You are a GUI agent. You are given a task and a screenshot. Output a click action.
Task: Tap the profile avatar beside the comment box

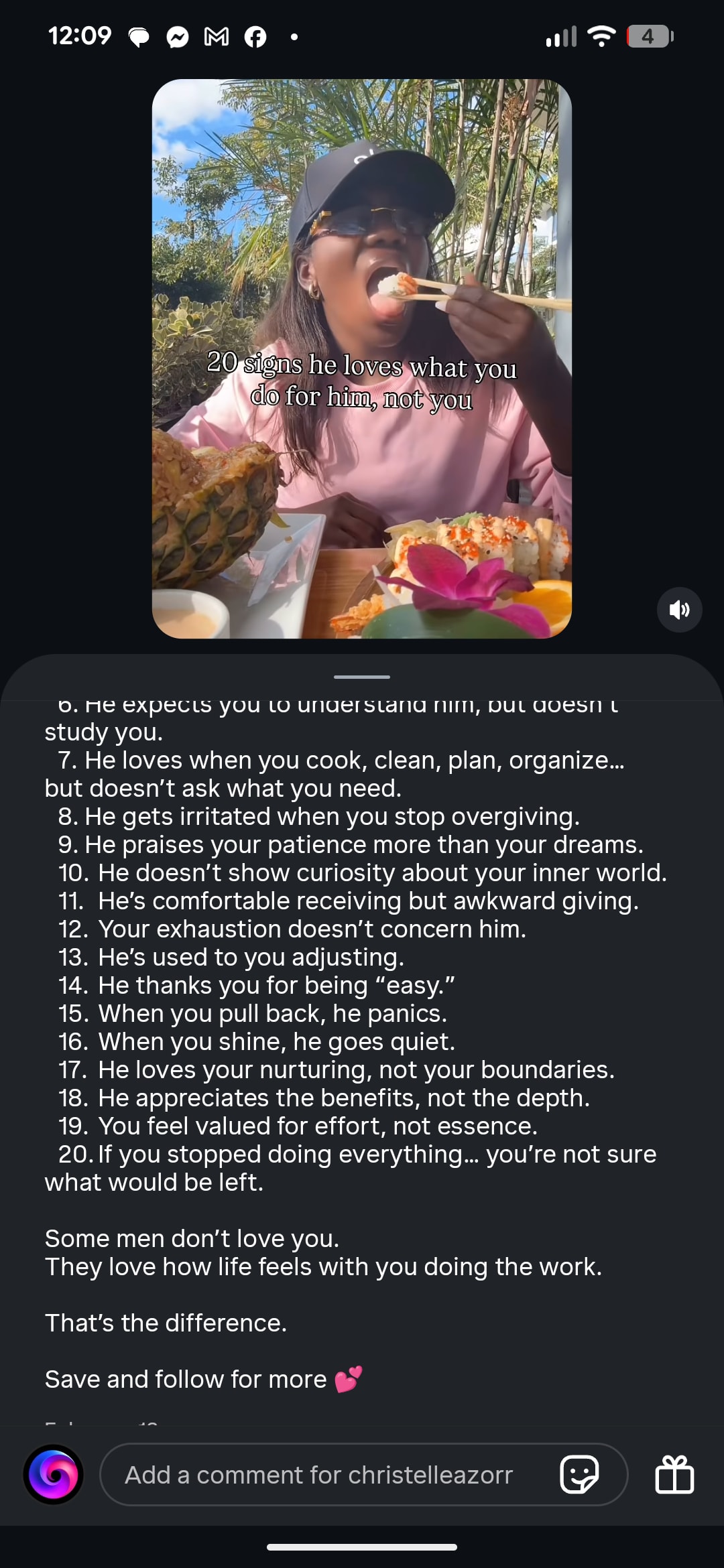[53, 1474]
